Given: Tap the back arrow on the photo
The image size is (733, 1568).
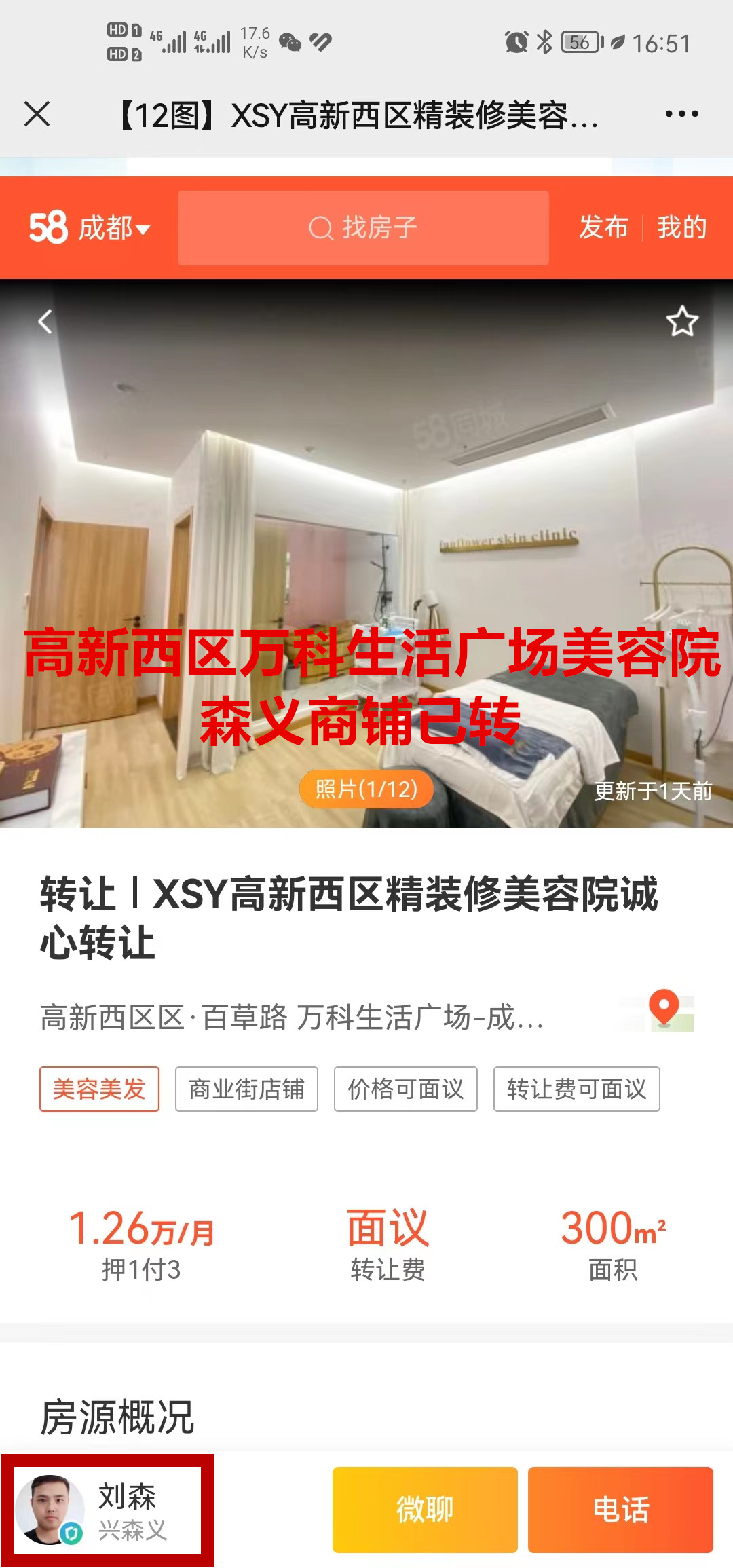Looking at the screenshot, I should pos(45,322).
